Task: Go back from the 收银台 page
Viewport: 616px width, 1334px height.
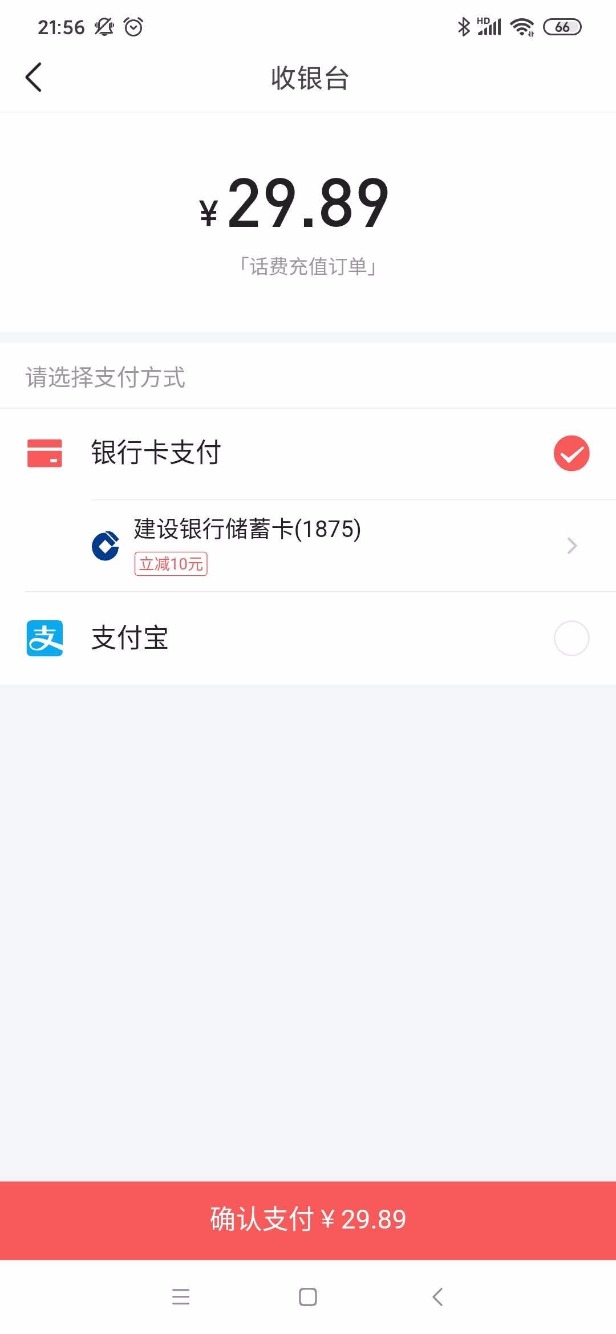Action: click(34, 78)
